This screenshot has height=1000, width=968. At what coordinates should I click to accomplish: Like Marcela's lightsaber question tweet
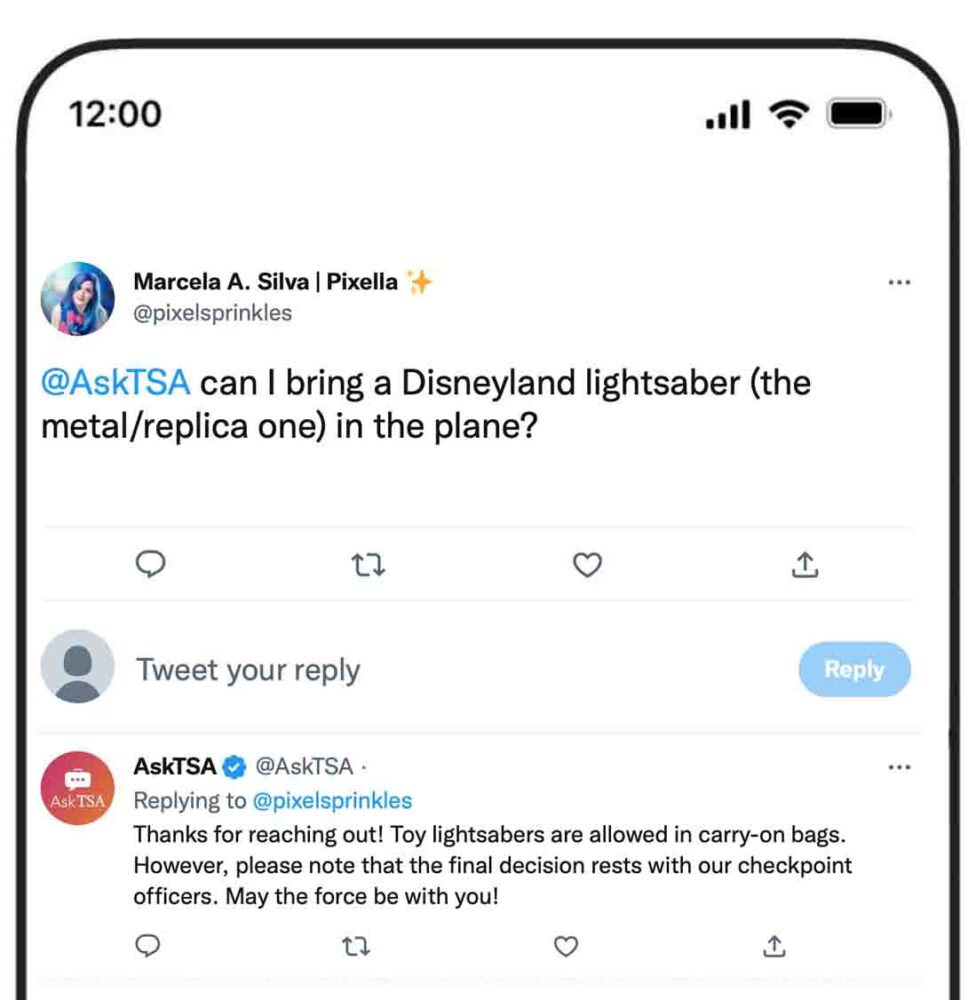pyautogui.click(x=586, y=564)
